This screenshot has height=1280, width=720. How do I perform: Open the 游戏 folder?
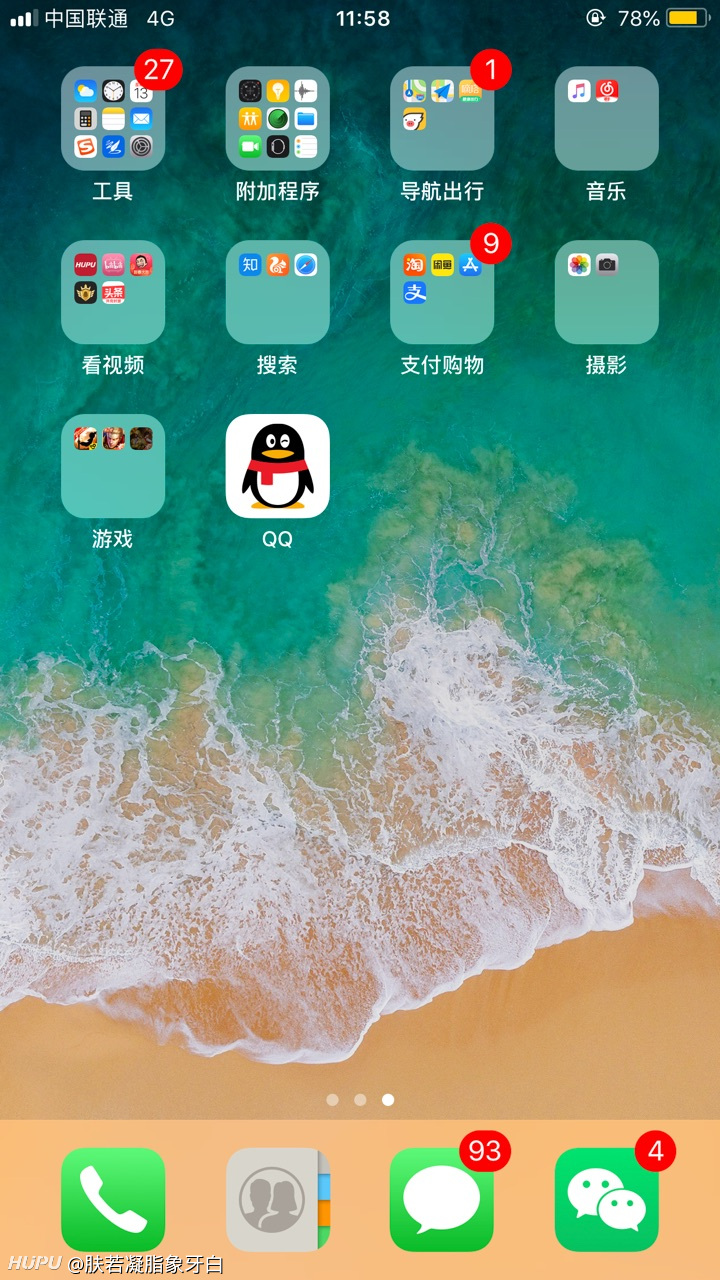[113, 466]
